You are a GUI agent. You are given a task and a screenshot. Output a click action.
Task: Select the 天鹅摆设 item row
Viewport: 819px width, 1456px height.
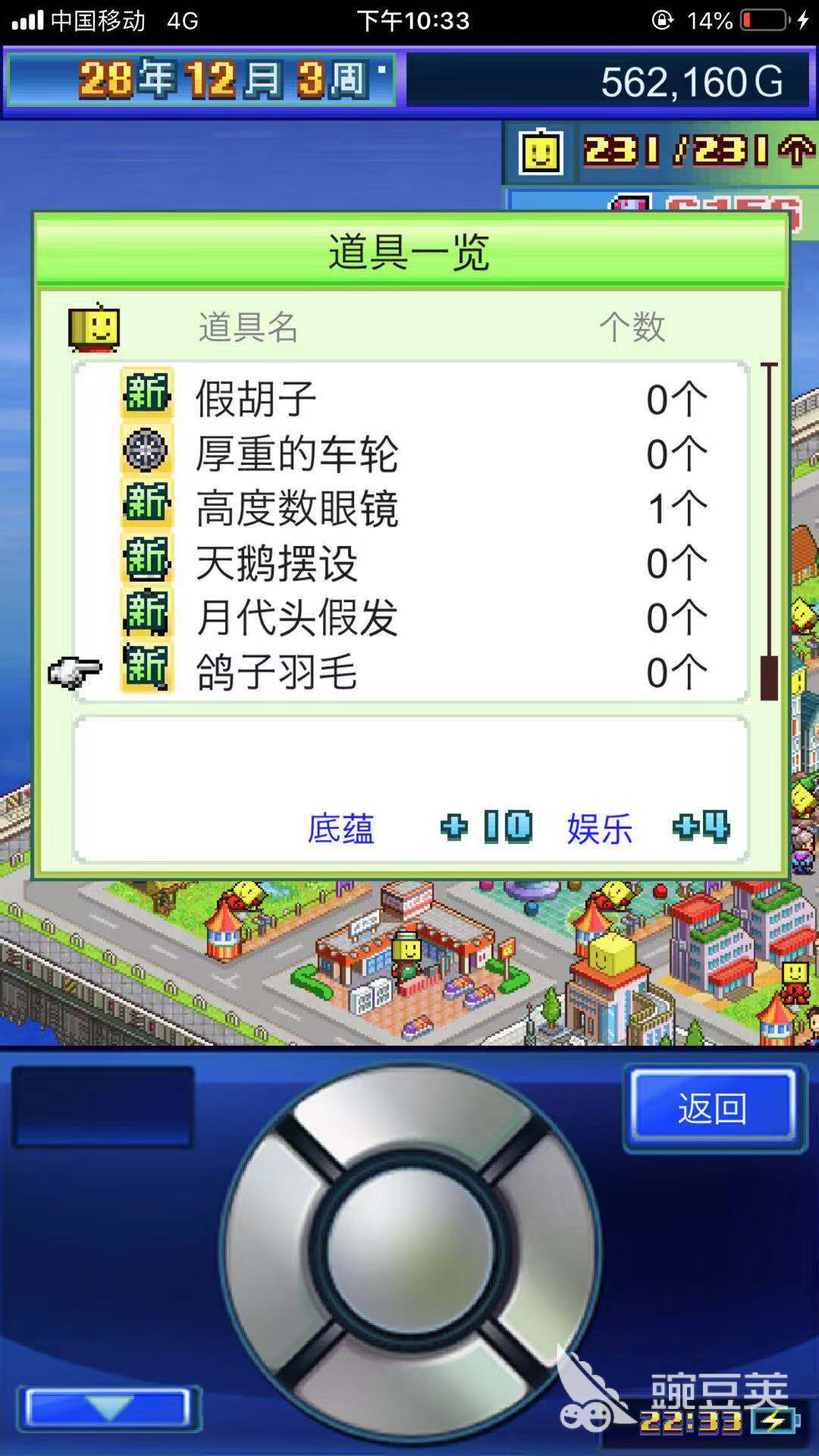pyautogui.click(x=409, y=563)
